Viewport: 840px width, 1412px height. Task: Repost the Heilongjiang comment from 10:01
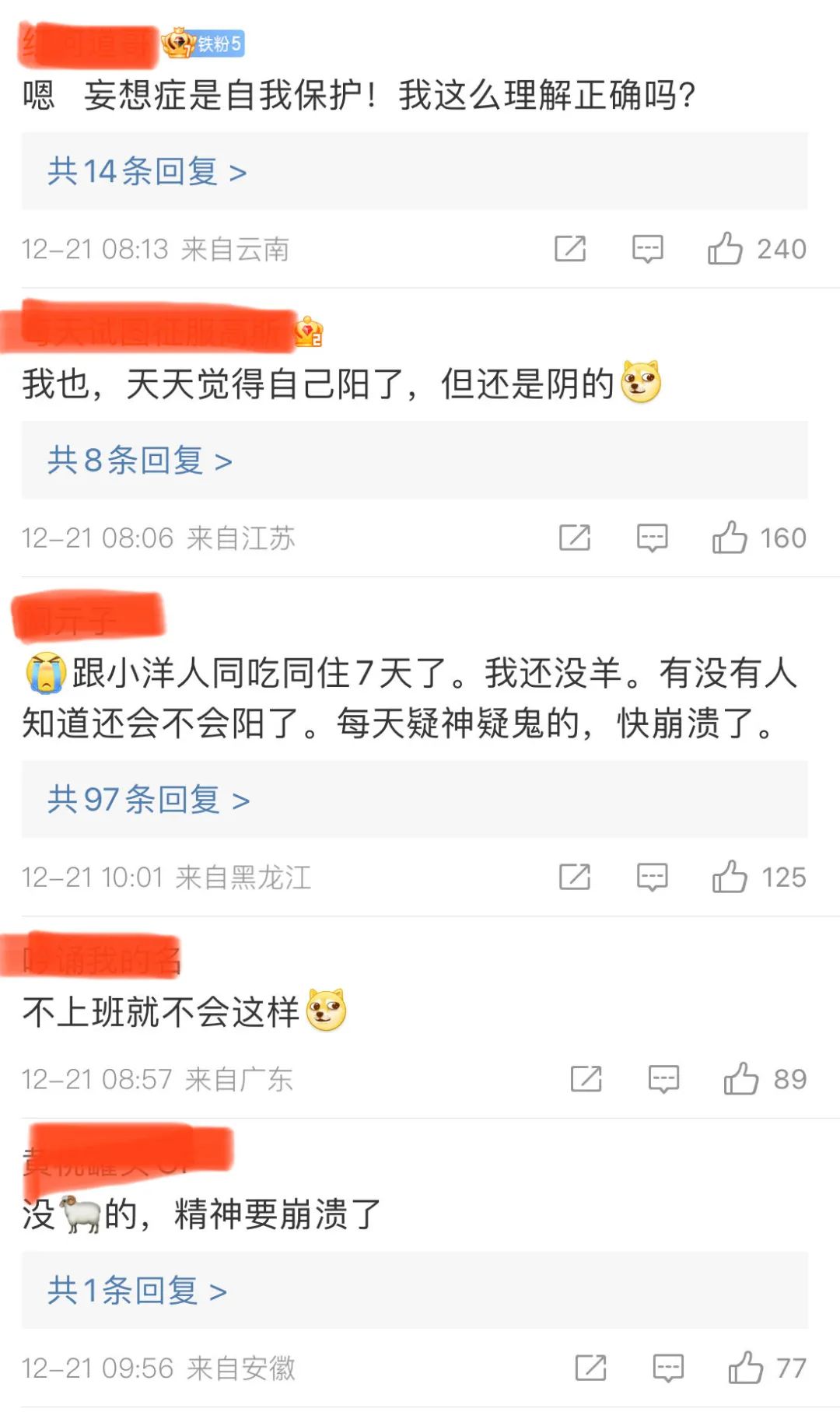click(x=575, y=878)
